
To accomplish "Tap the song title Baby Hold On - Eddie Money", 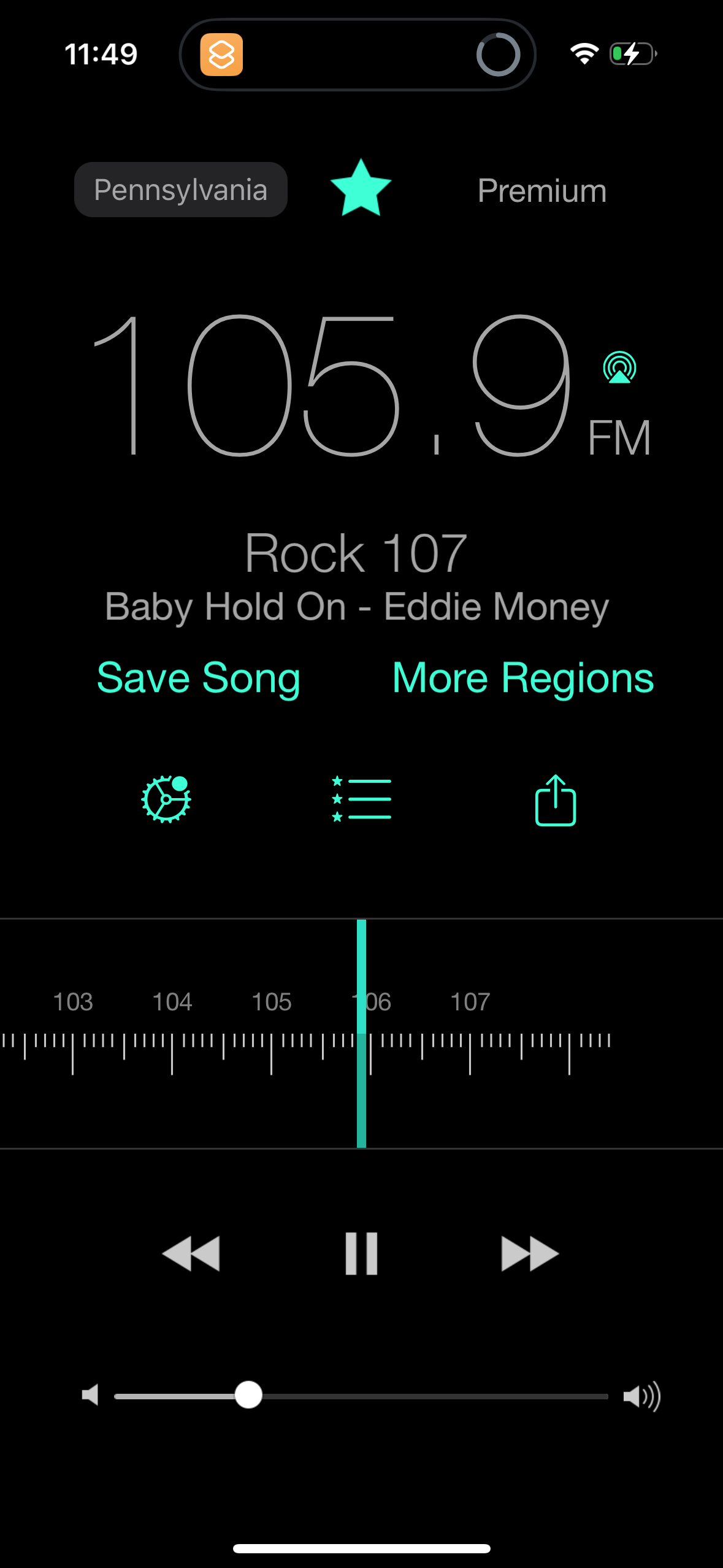I will point(356,606).
